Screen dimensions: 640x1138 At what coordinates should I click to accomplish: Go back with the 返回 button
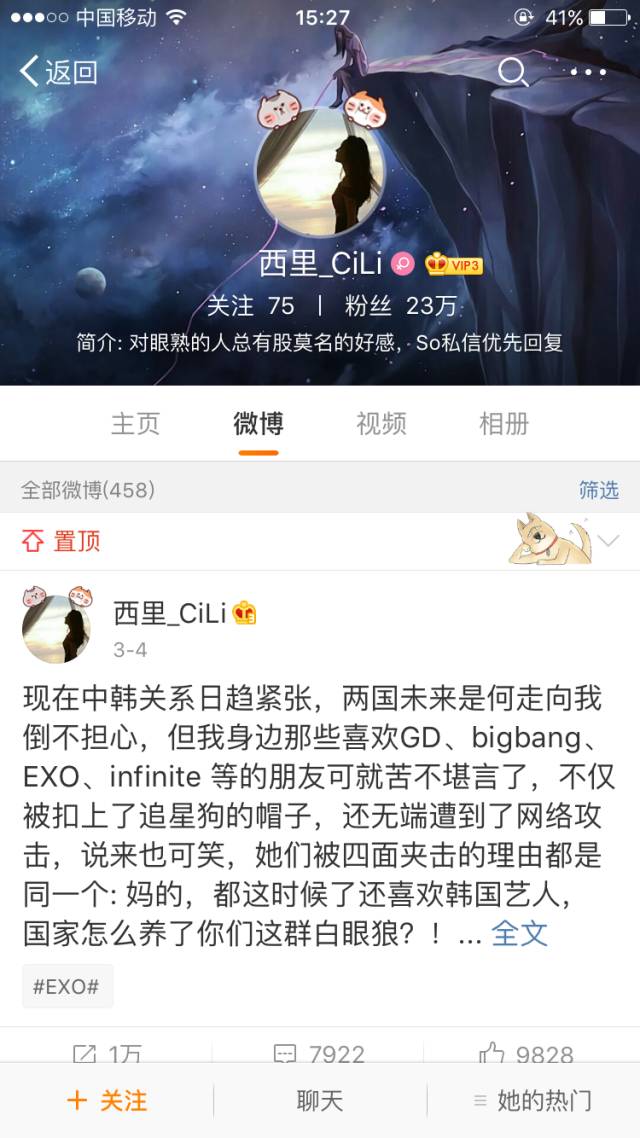(58, 71)
